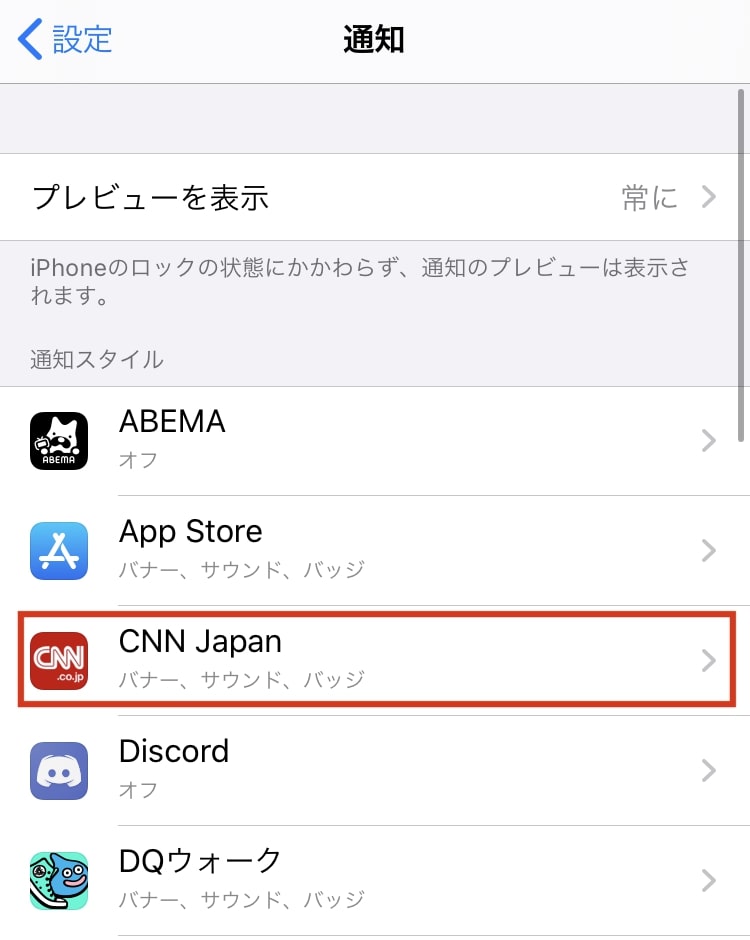This screenshot has height=940, width=750.
Task: Open CNN Japan settings via chevron
Action: coord(710,660)
